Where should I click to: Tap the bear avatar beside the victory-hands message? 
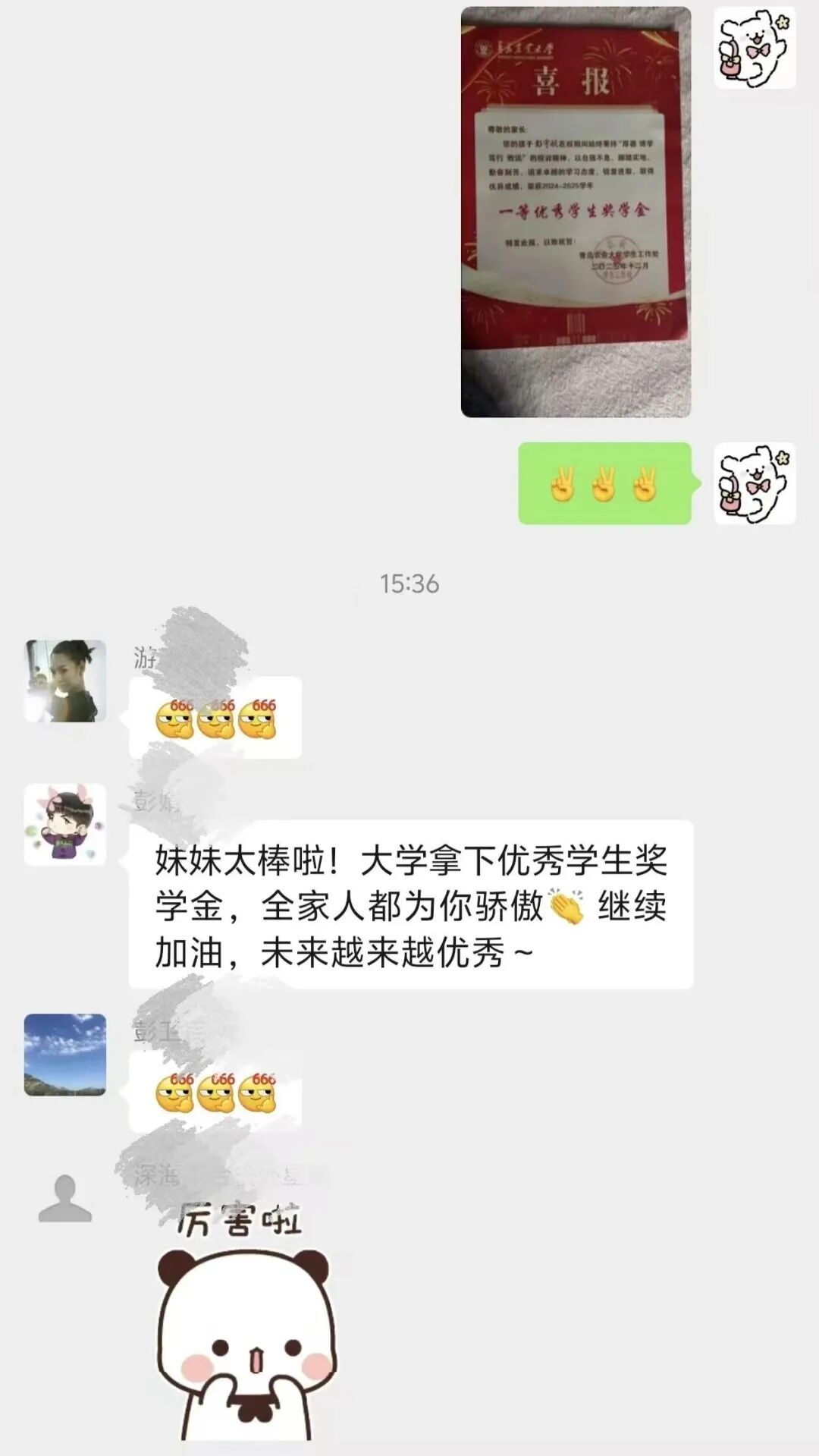(755, 483)
